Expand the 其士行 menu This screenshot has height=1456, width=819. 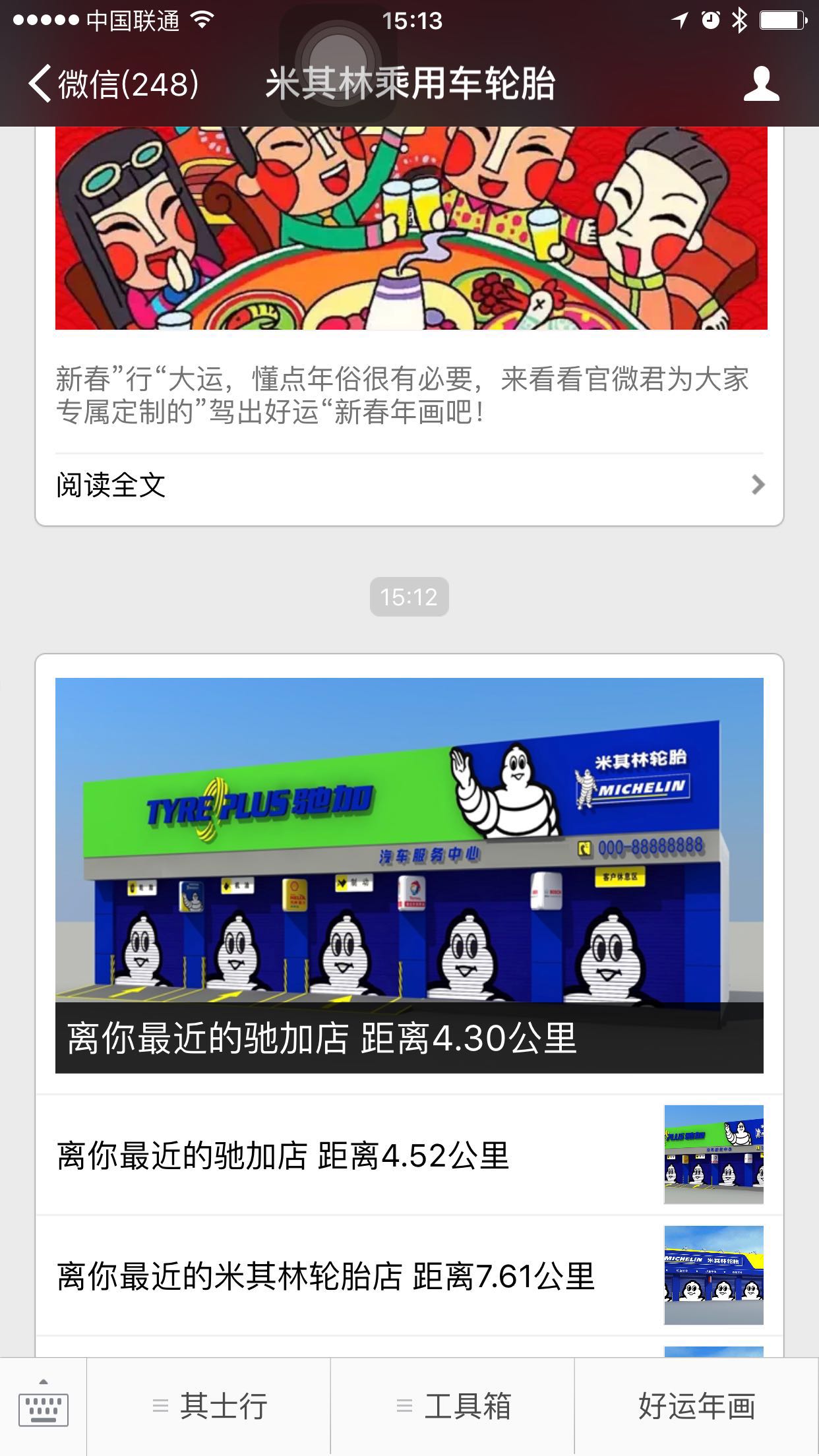click(x=208, y=1407)
